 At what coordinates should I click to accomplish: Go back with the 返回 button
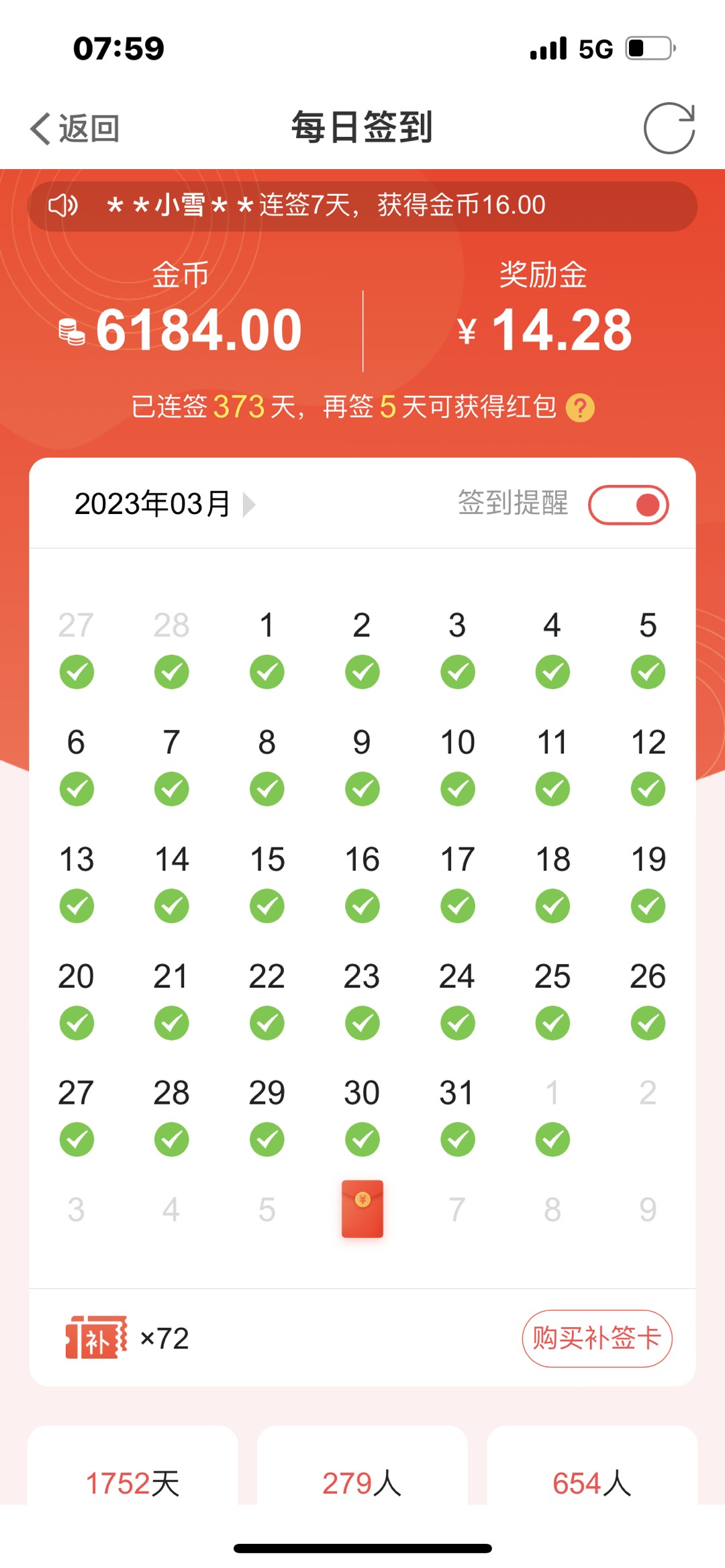75,128
